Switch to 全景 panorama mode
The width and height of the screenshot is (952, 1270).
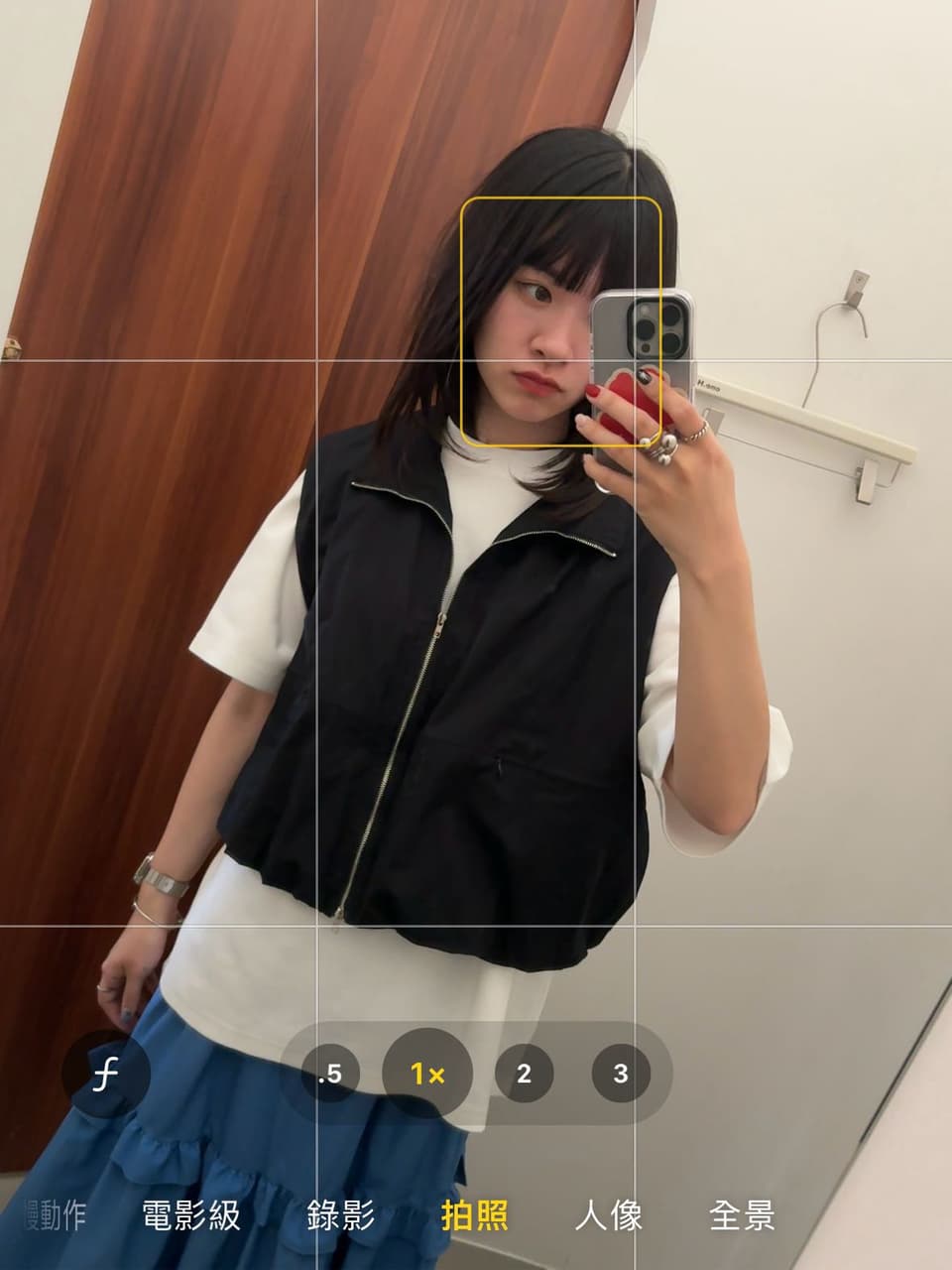click(742, 1215)
